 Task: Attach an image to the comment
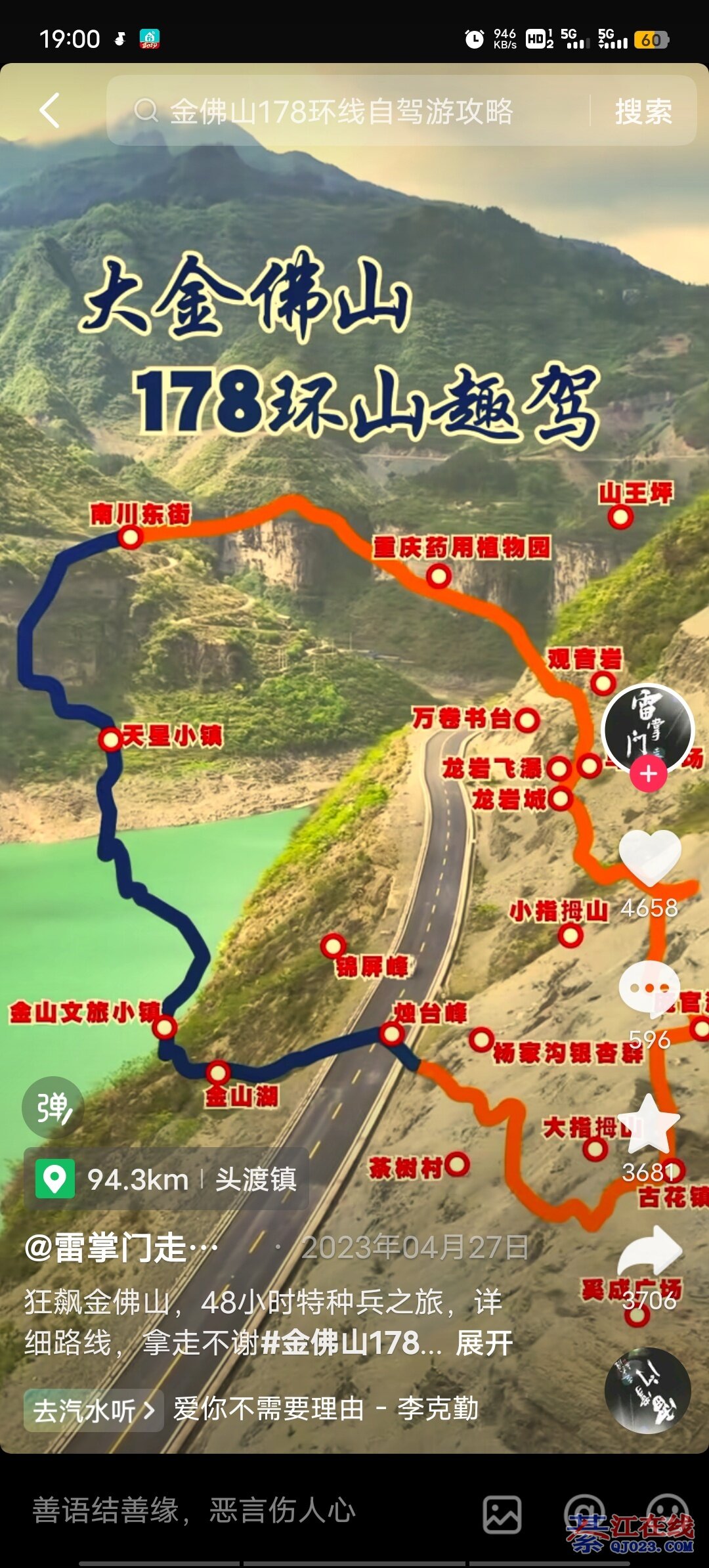(x=502, y=1514)
